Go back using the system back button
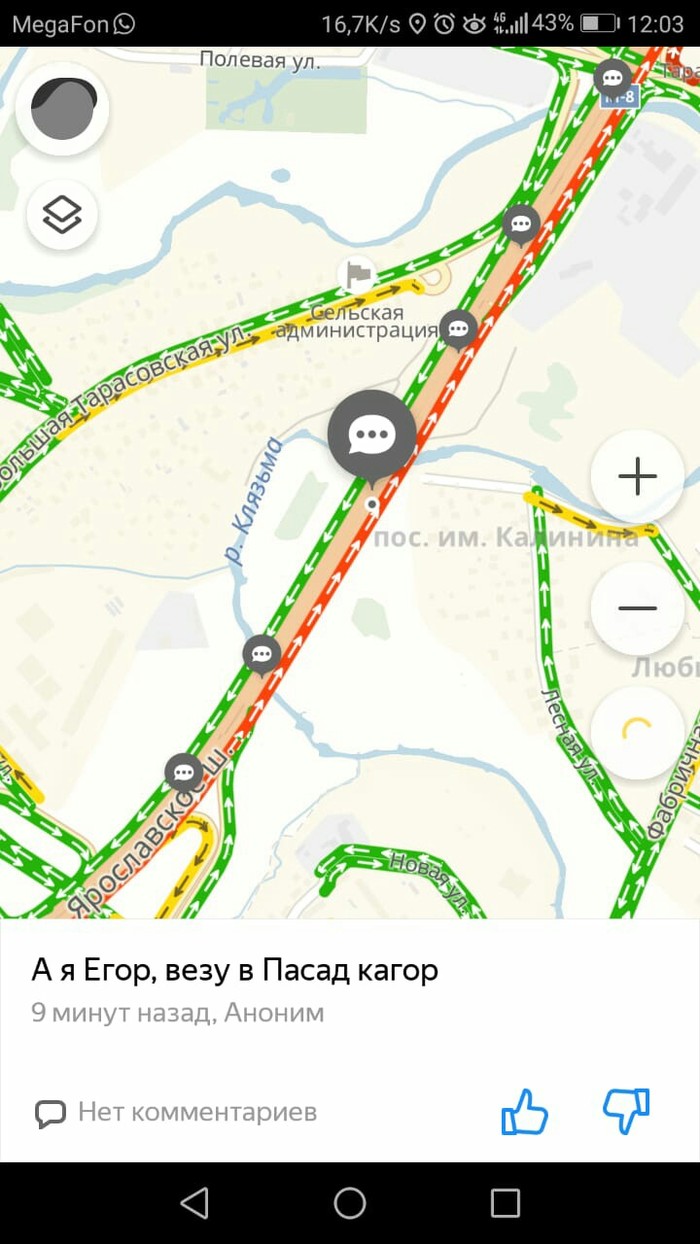This screenshot has height=1244, width=700. pyautogui.click(x=195, y=1202)
